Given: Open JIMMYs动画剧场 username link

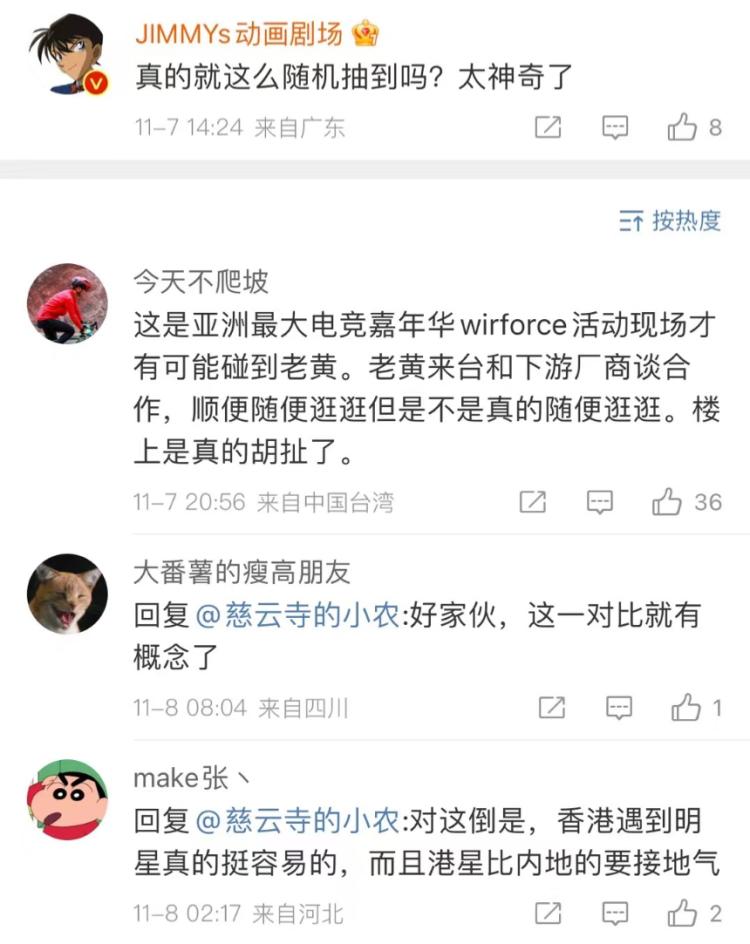Looking at the screenshot, I should [x=239, y=34].
